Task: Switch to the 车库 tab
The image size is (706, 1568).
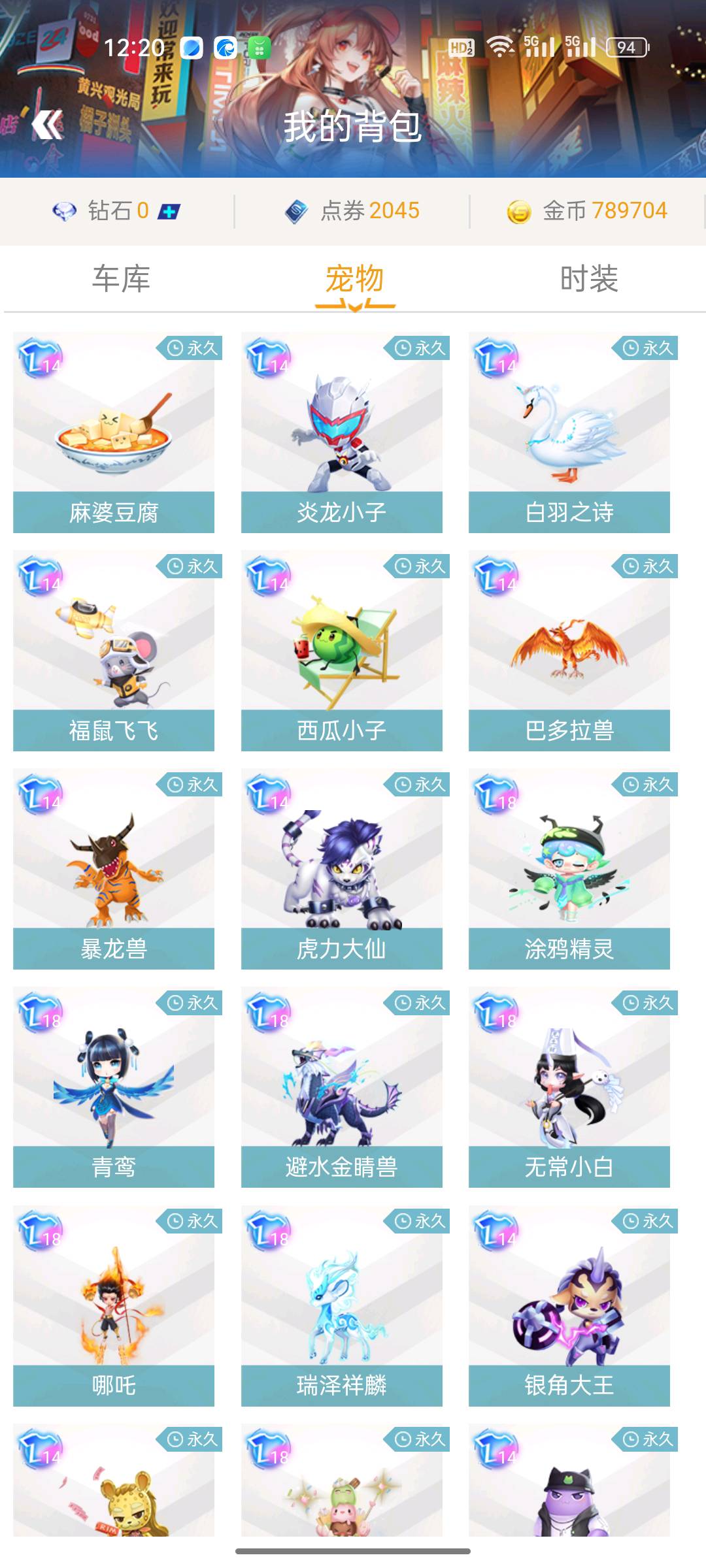Action: pos(121,279)
